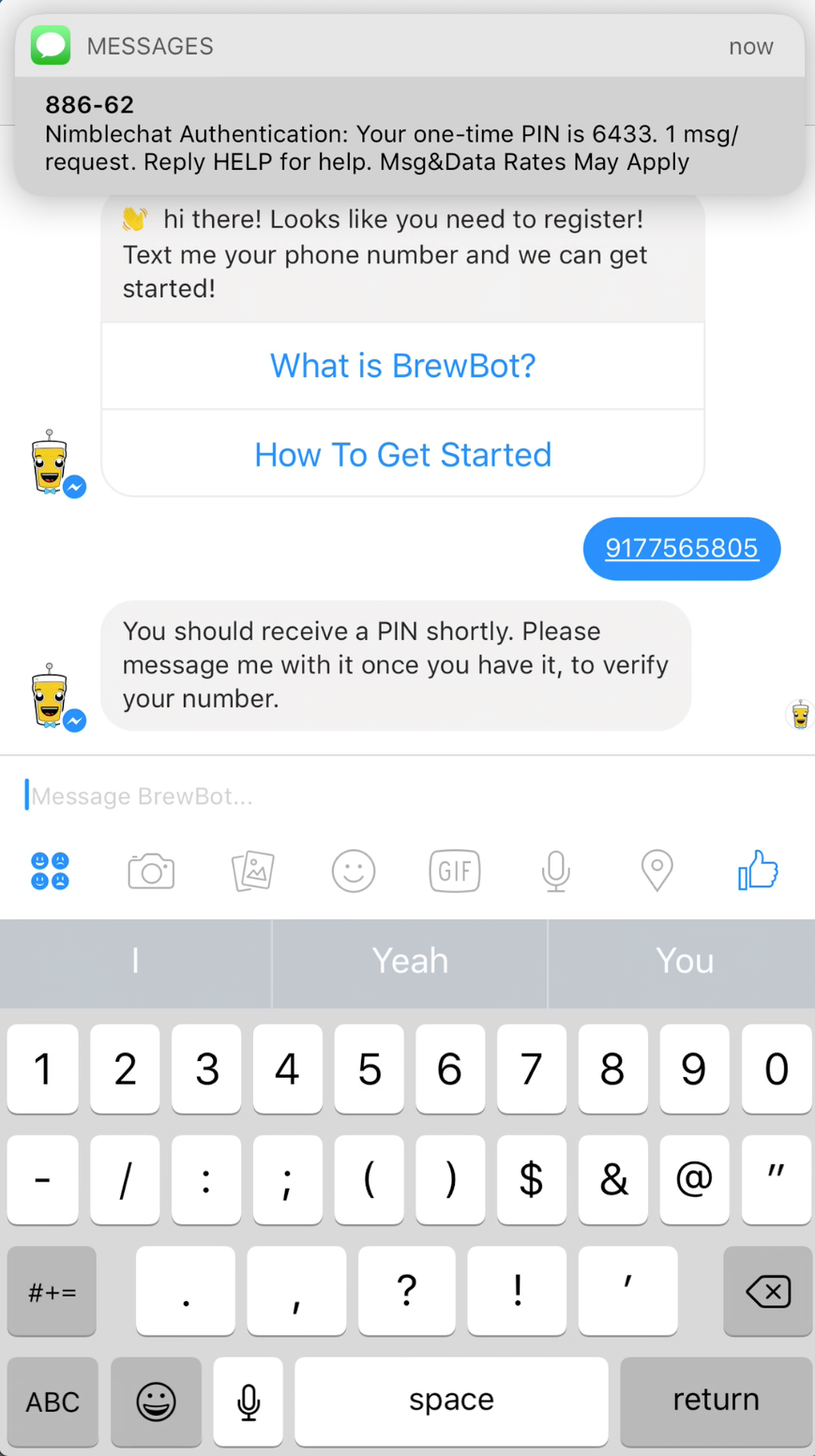This screenshot has width=815, height=1456.
Task: Share location with the pin icon
Action: pyautogui.click(x=657, y=871)
